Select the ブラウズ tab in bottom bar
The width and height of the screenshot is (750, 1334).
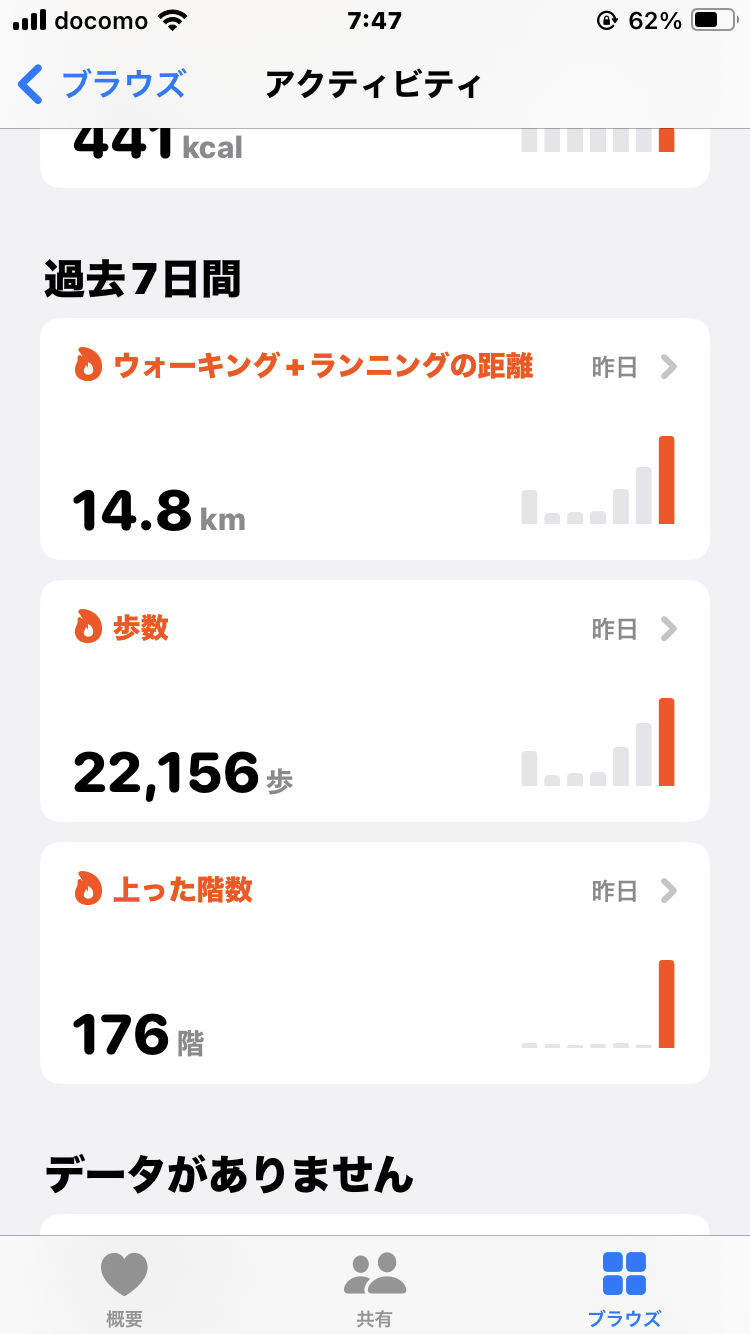point(624,1288)
